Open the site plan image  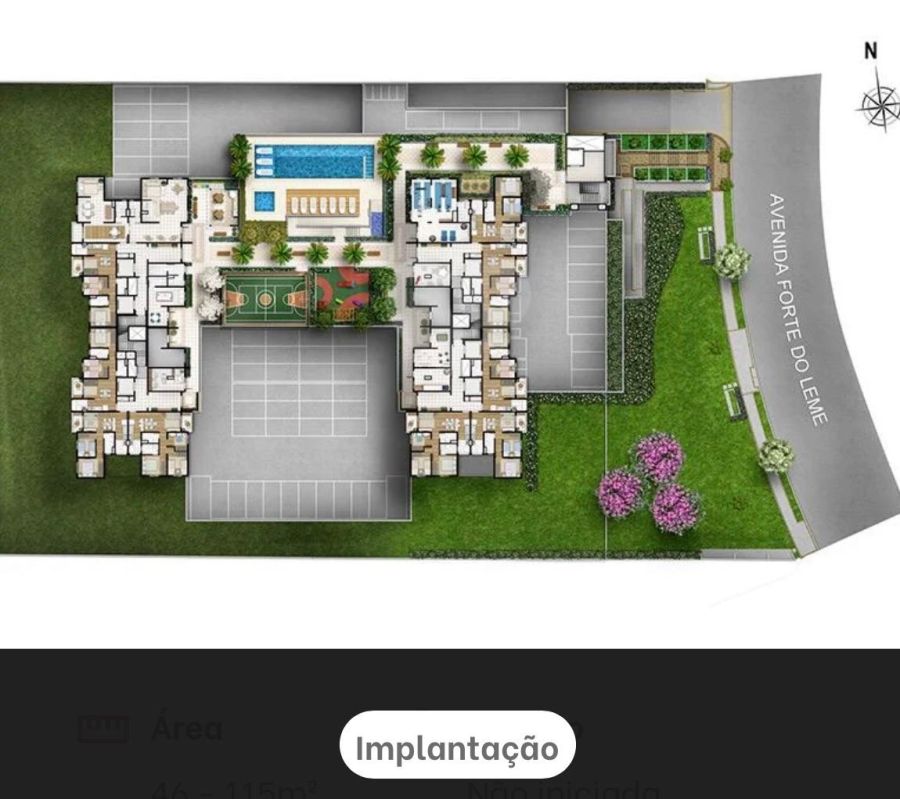click(x=450, y=320)
